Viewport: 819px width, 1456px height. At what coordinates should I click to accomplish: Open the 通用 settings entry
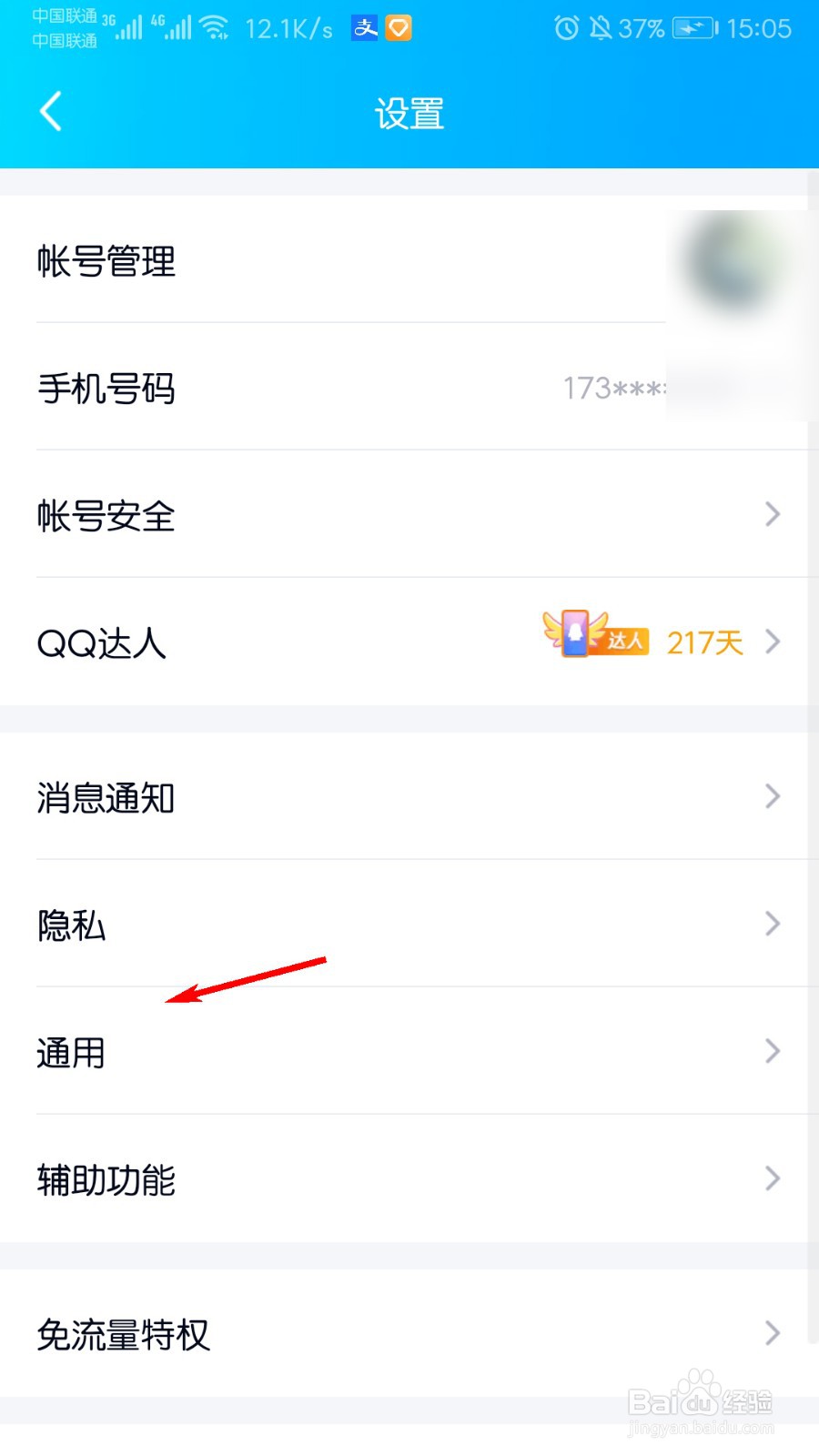click(x=70, y=1051)
